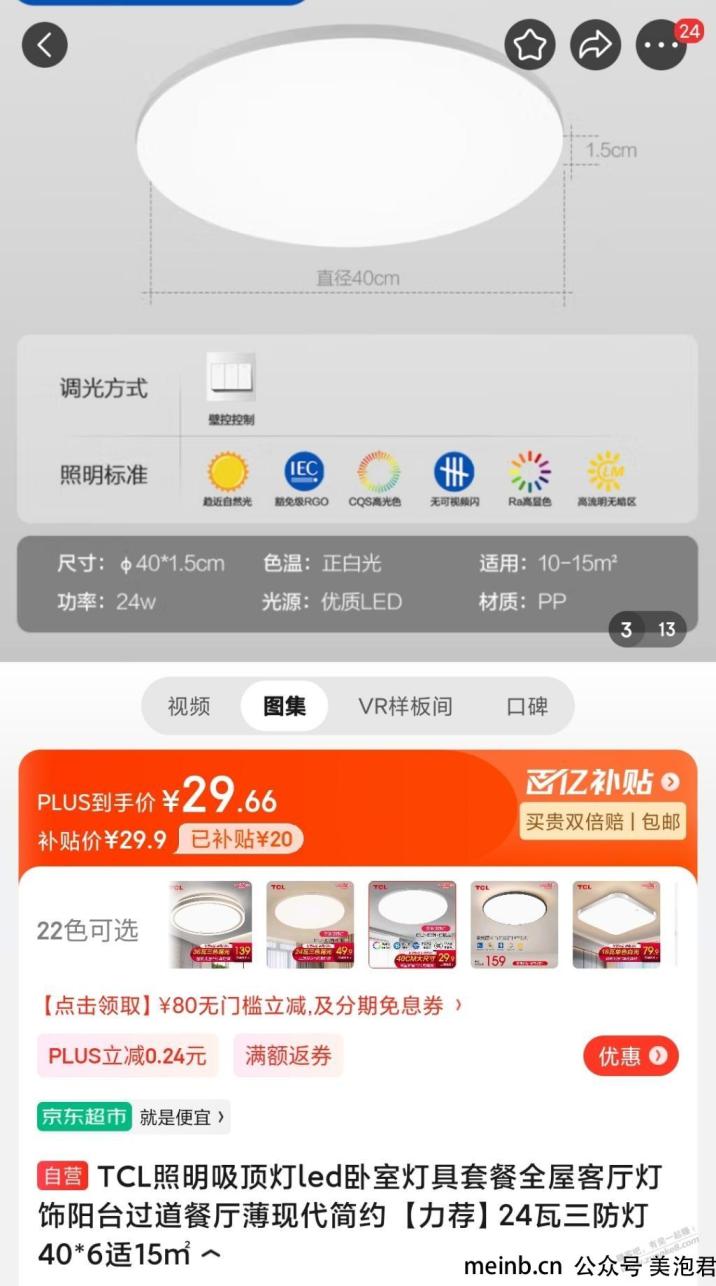Open 京东超市 就是便宜 link
Viewport: 716px width, 1286px height.
click(133, 1116)
